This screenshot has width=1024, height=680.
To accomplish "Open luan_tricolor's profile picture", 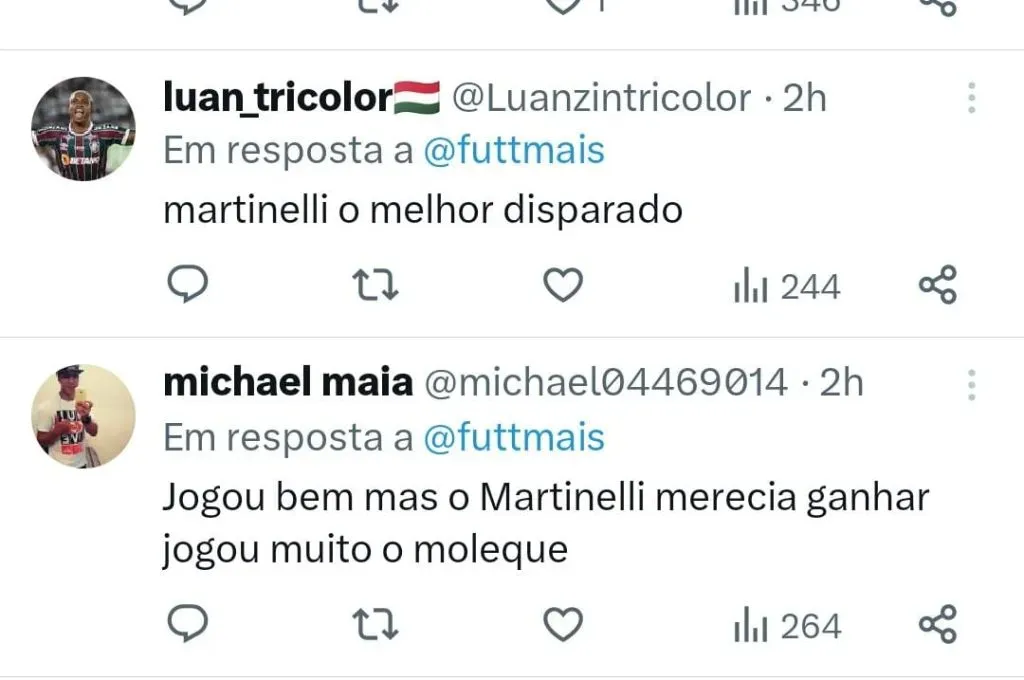I will 83,129.
